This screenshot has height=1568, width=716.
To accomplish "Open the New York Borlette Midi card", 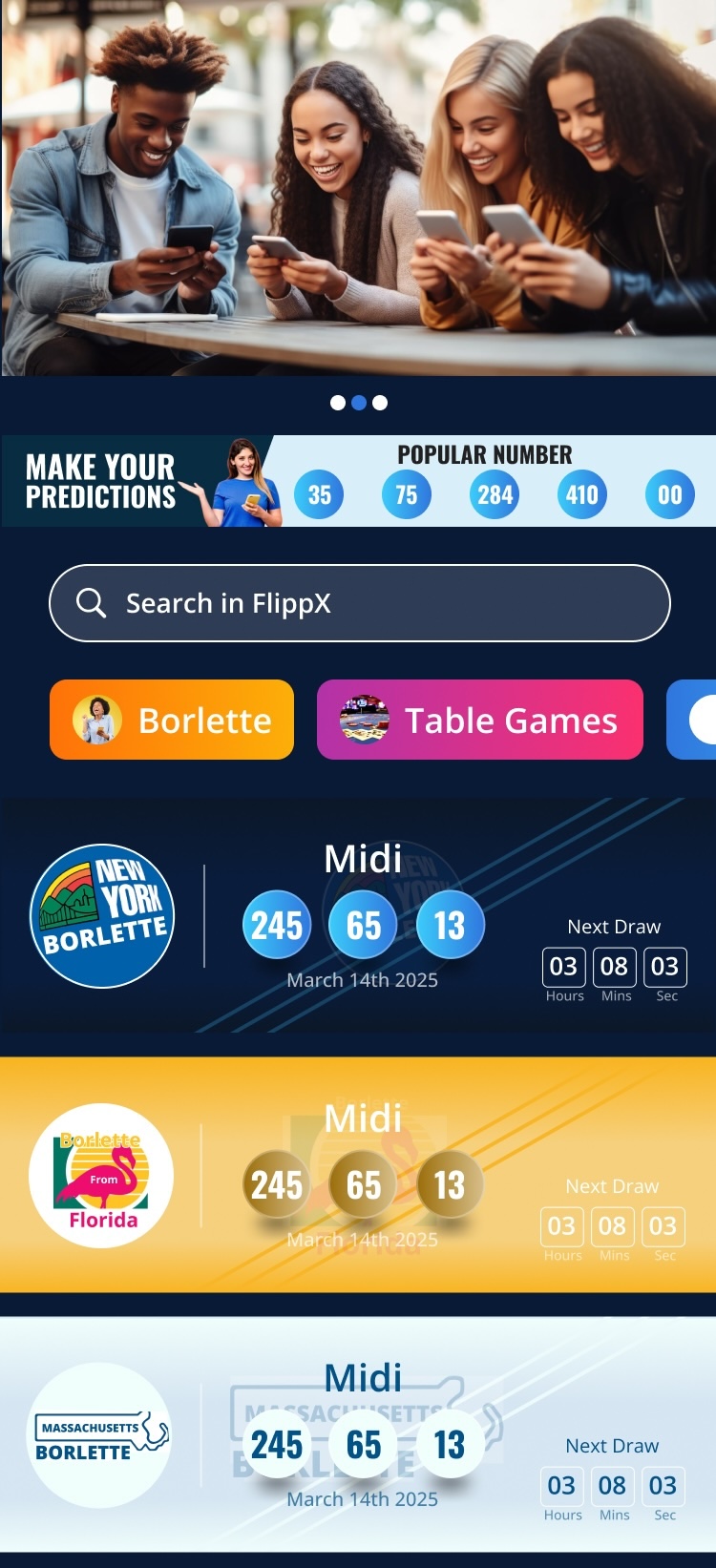I will (358, 915).
